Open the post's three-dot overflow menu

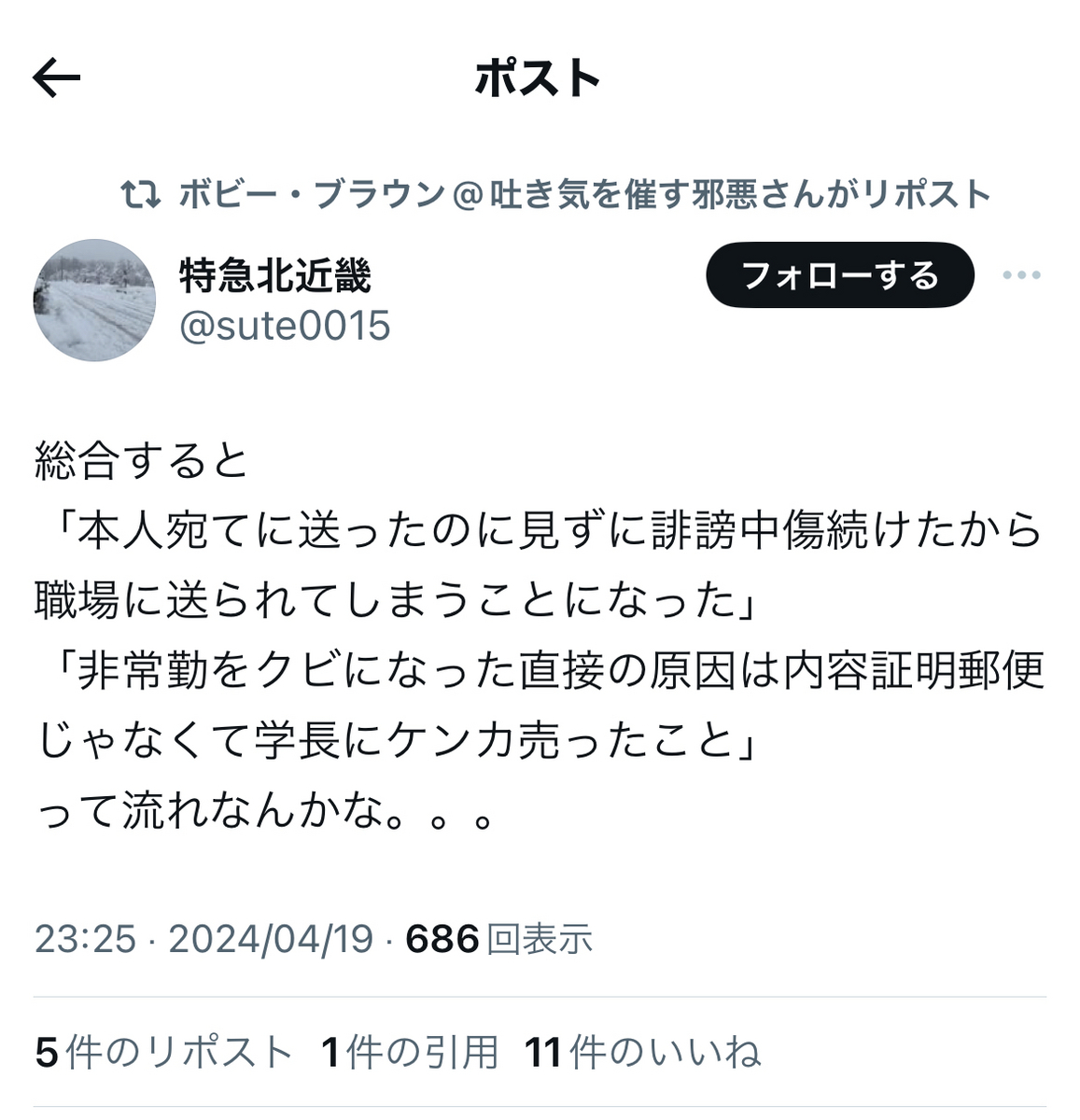click(1021, 275)
